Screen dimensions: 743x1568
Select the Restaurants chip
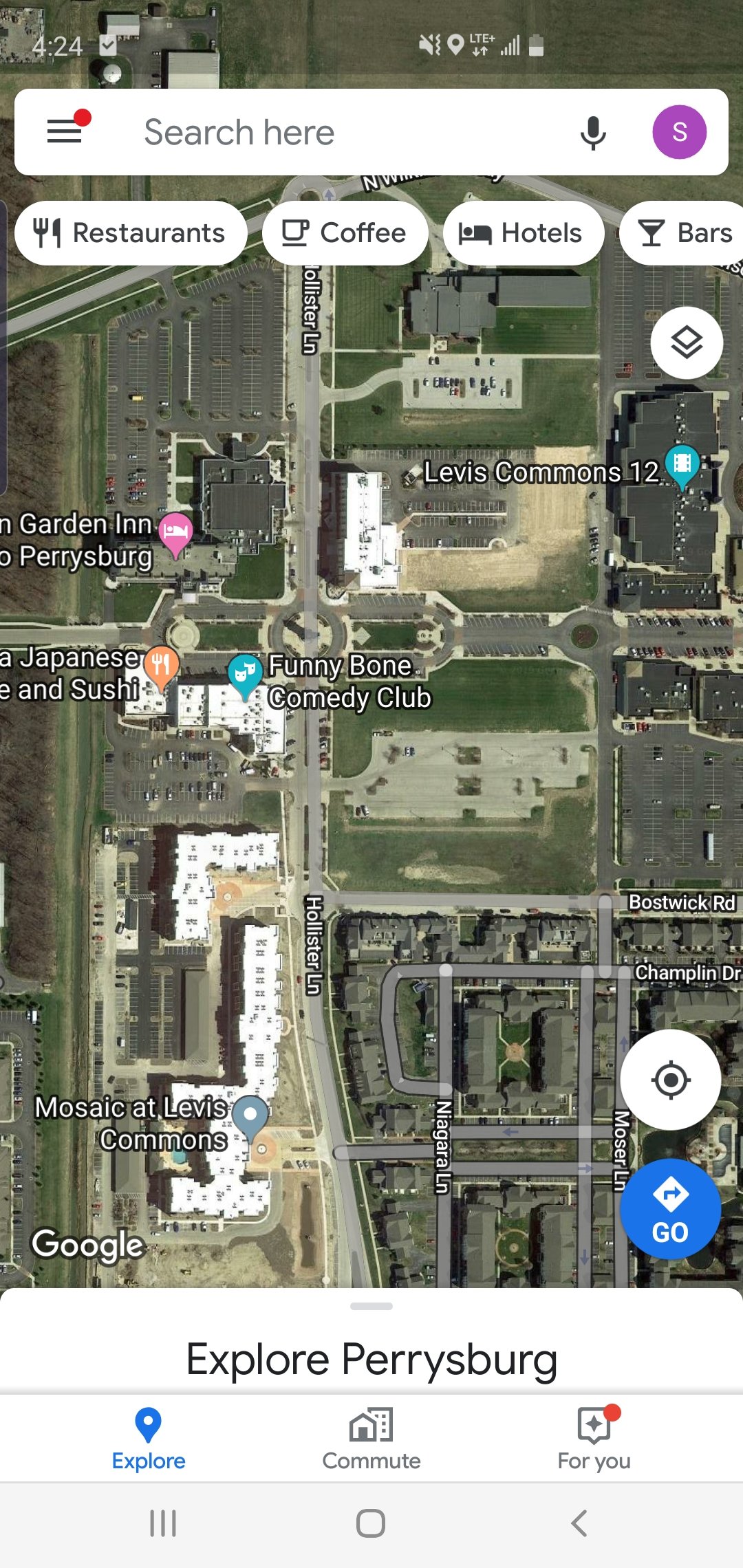point(131,233)
